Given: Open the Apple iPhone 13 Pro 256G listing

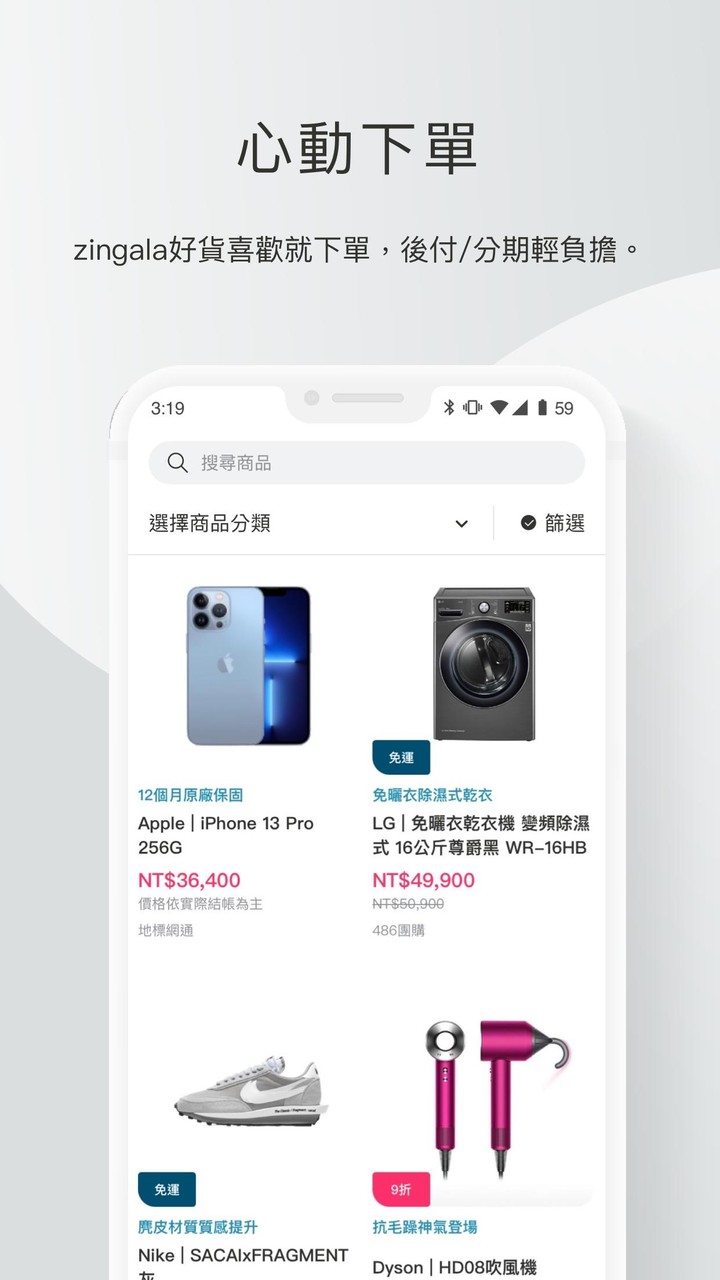Looking at the screenshot, I should coord(225,836).
